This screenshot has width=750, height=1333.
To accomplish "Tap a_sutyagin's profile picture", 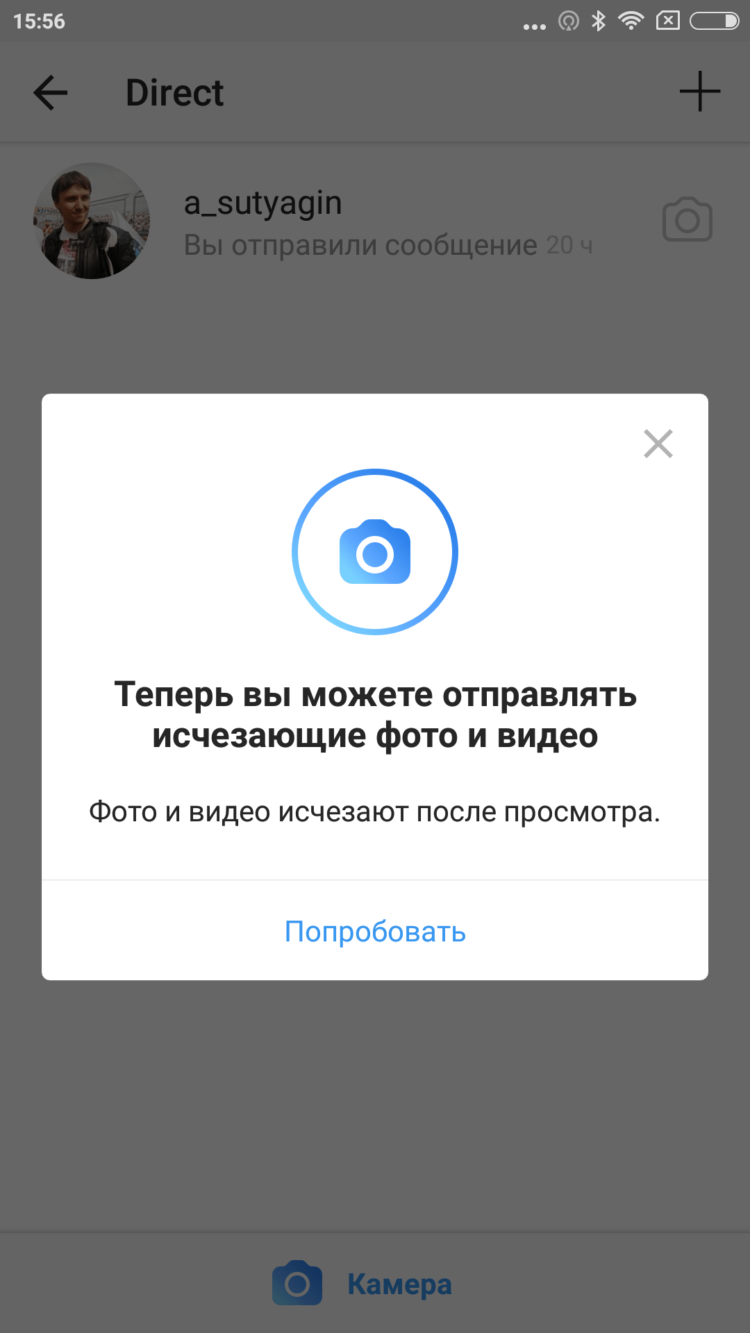I will 91,220.
